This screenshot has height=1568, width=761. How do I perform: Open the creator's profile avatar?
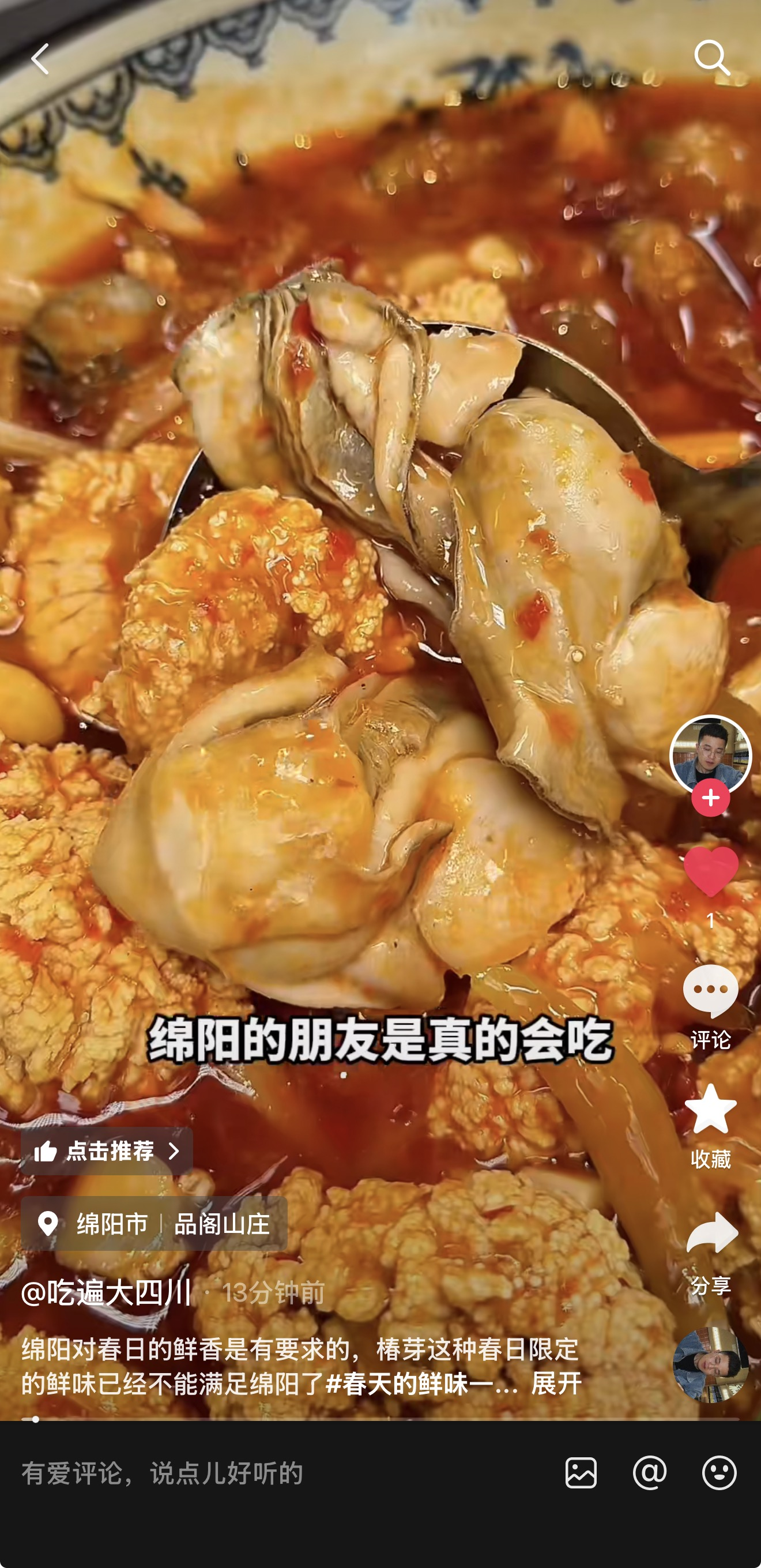click(710, 754)
